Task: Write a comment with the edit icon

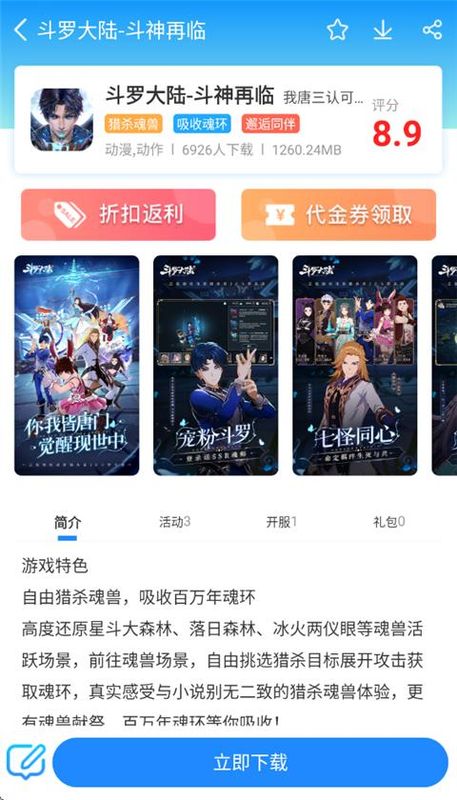Action: click(x=26, y=762)
